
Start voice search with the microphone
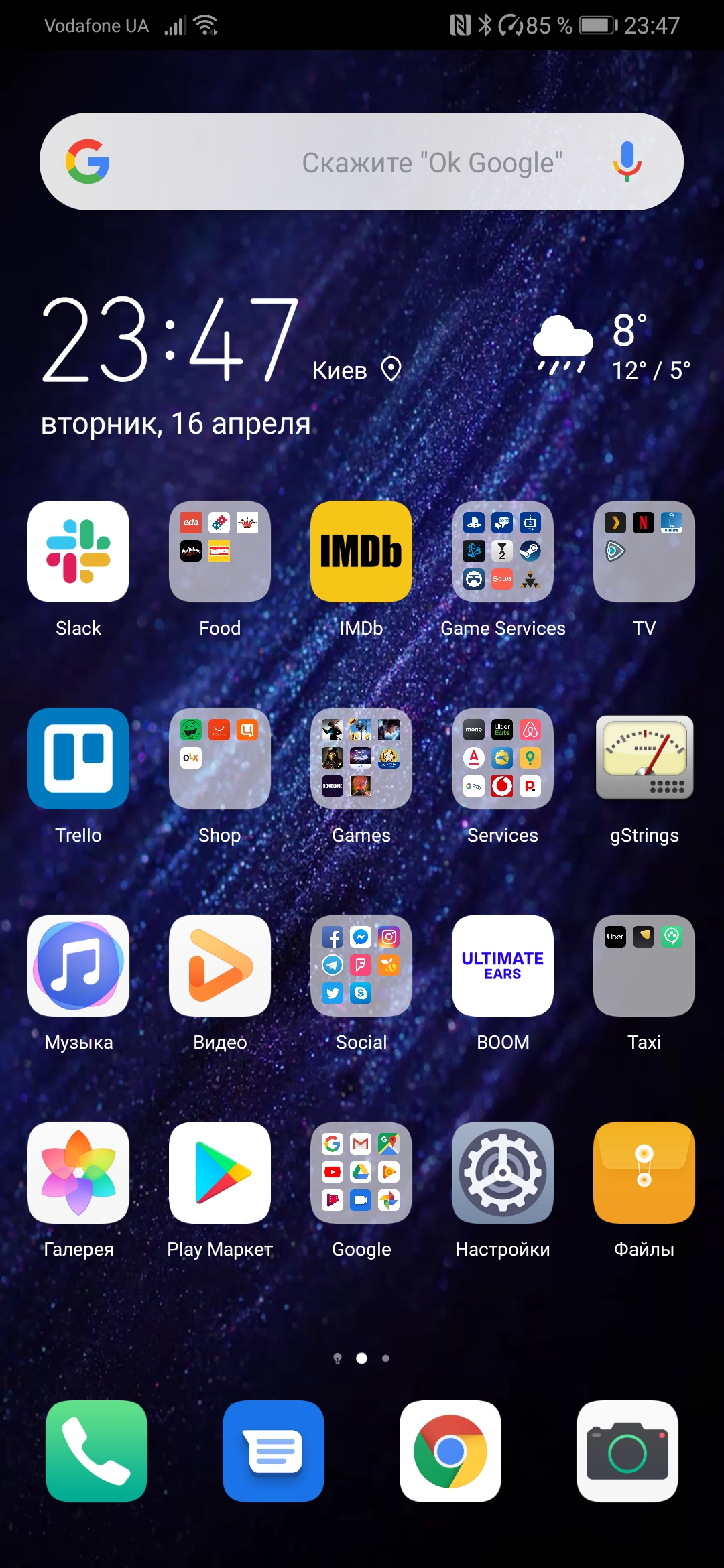coord(627,161)
